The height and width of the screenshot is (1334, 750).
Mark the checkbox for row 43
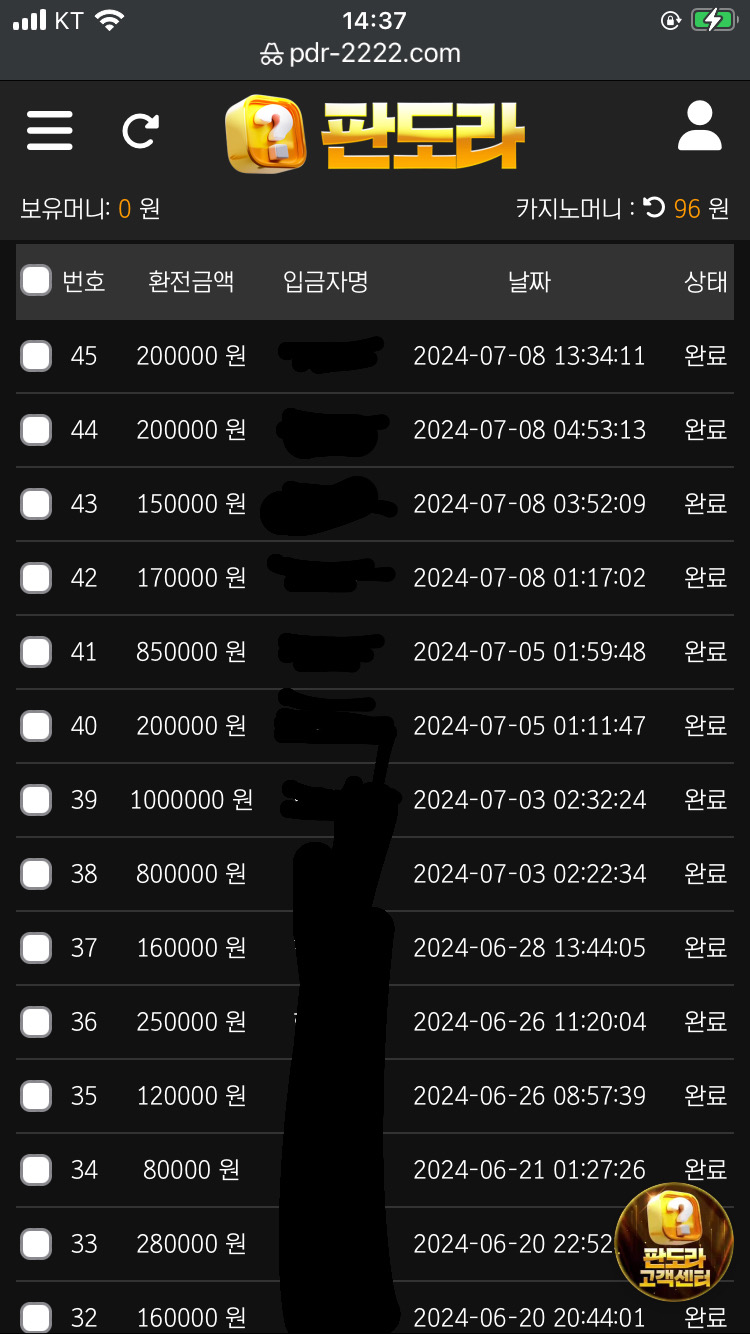pos(36,504)
